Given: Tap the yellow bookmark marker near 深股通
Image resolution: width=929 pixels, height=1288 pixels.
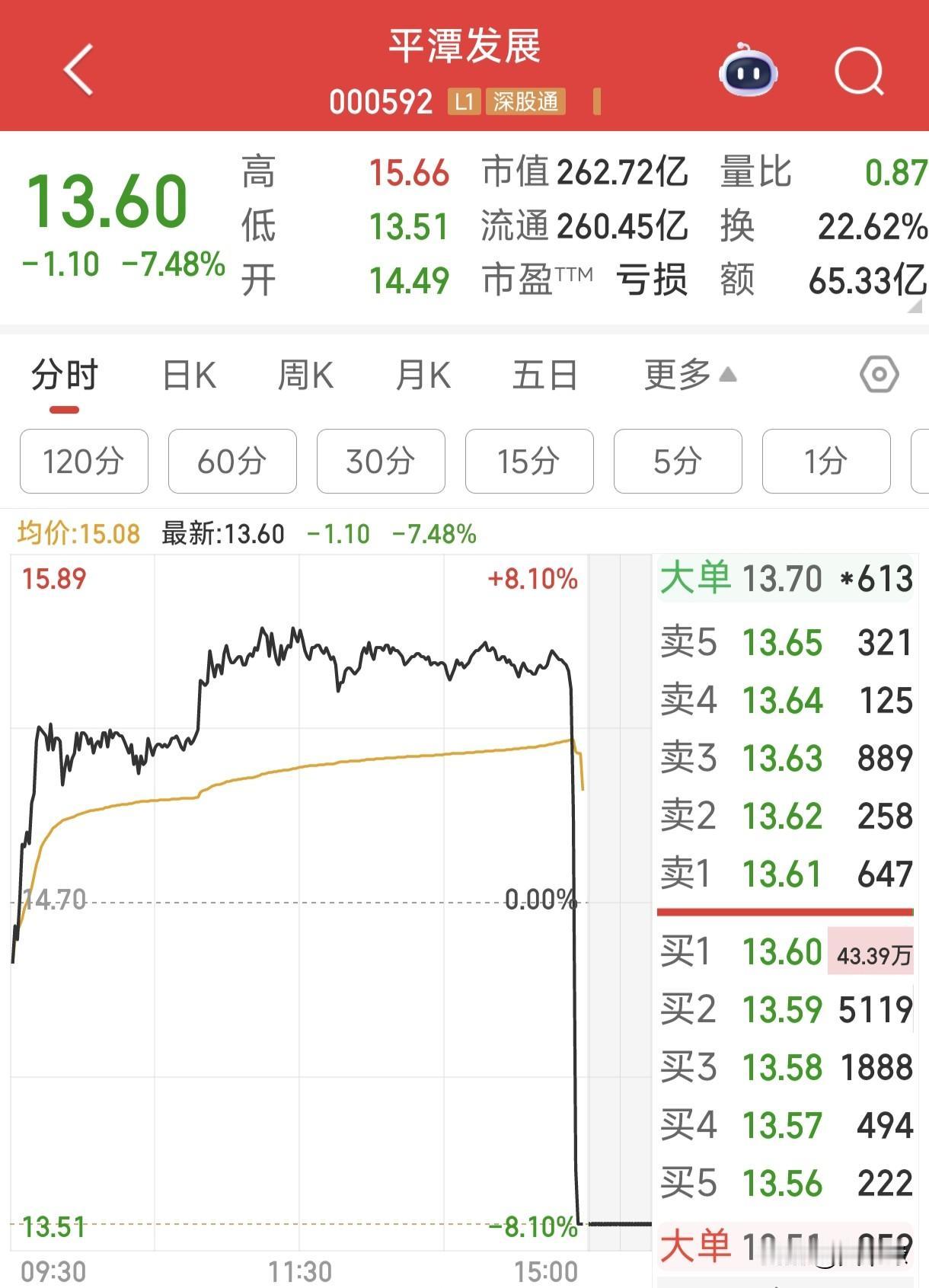Looking at the screenshot, I should [x=595, y=101].
